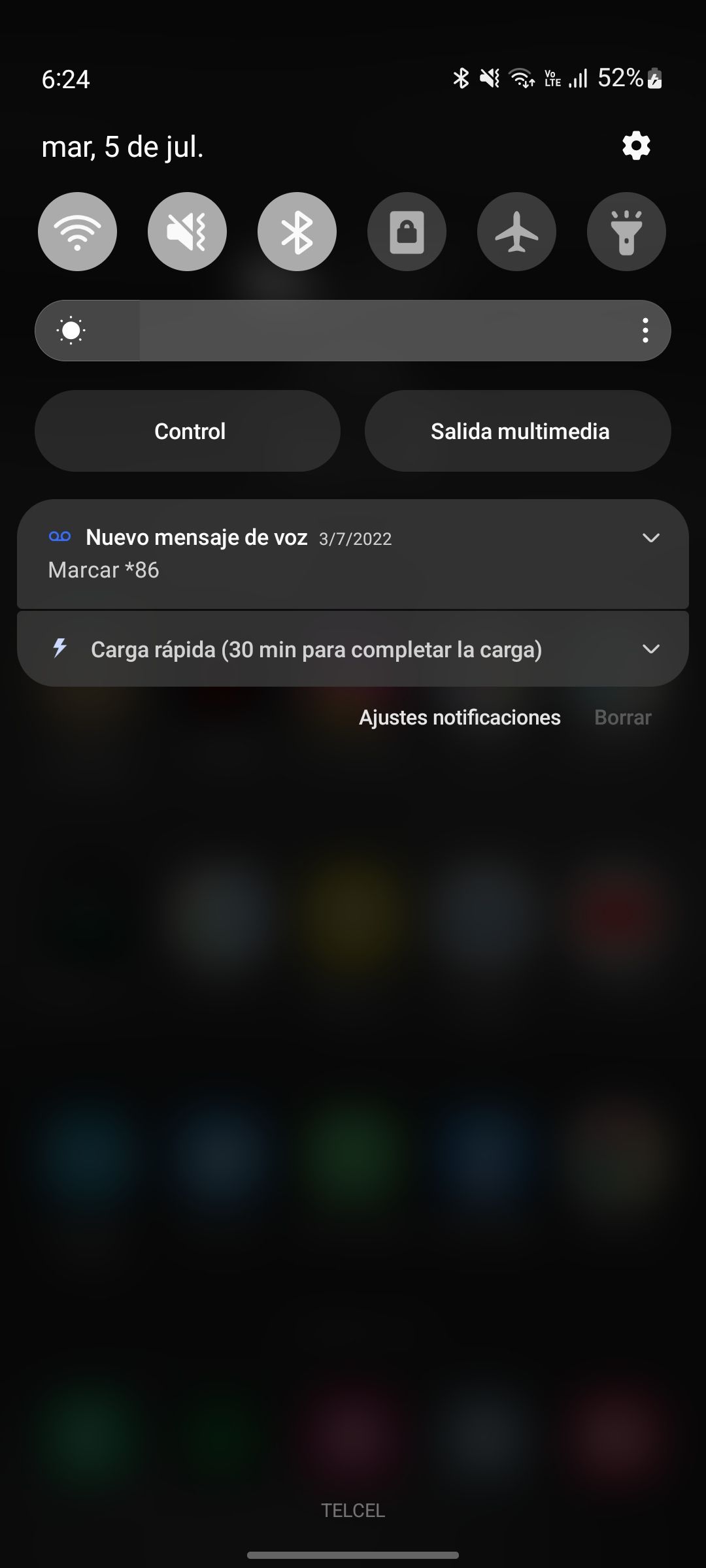706x1568 pixels.
Task: Disable Bluetooth quick toggle
Action: coord(297,231)
